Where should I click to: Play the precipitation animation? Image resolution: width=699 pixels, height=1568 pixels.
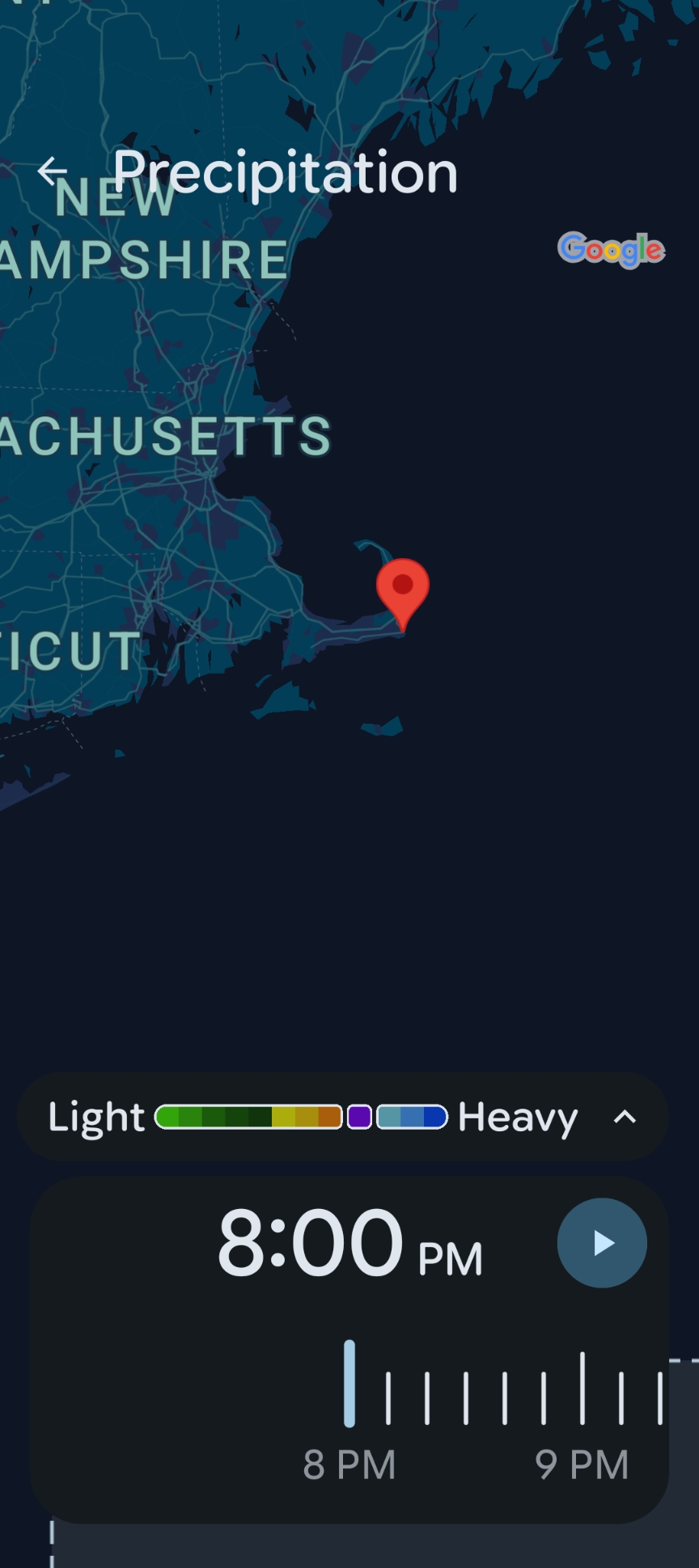(602, 1243)
